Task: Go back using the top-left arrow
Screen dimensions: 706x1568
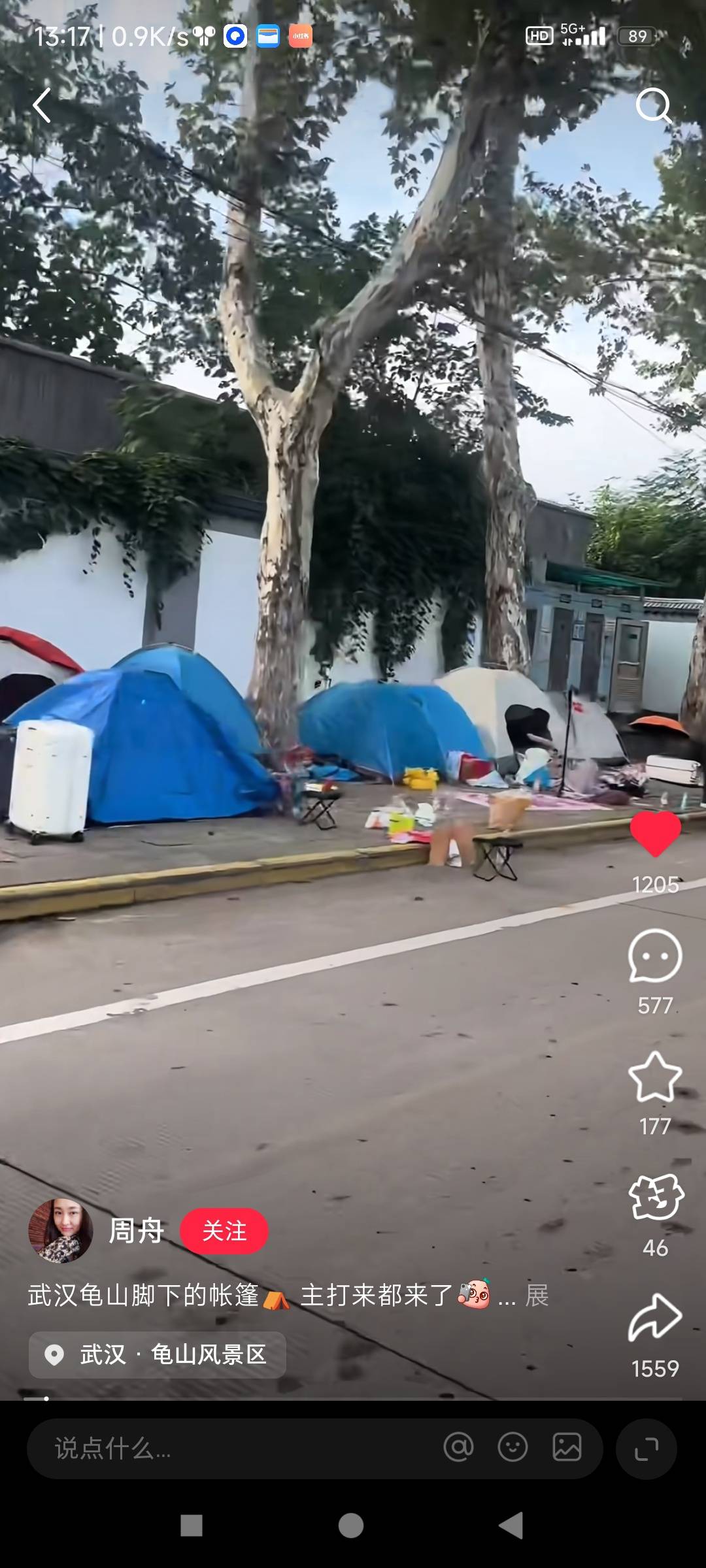Action: point(42,106)
